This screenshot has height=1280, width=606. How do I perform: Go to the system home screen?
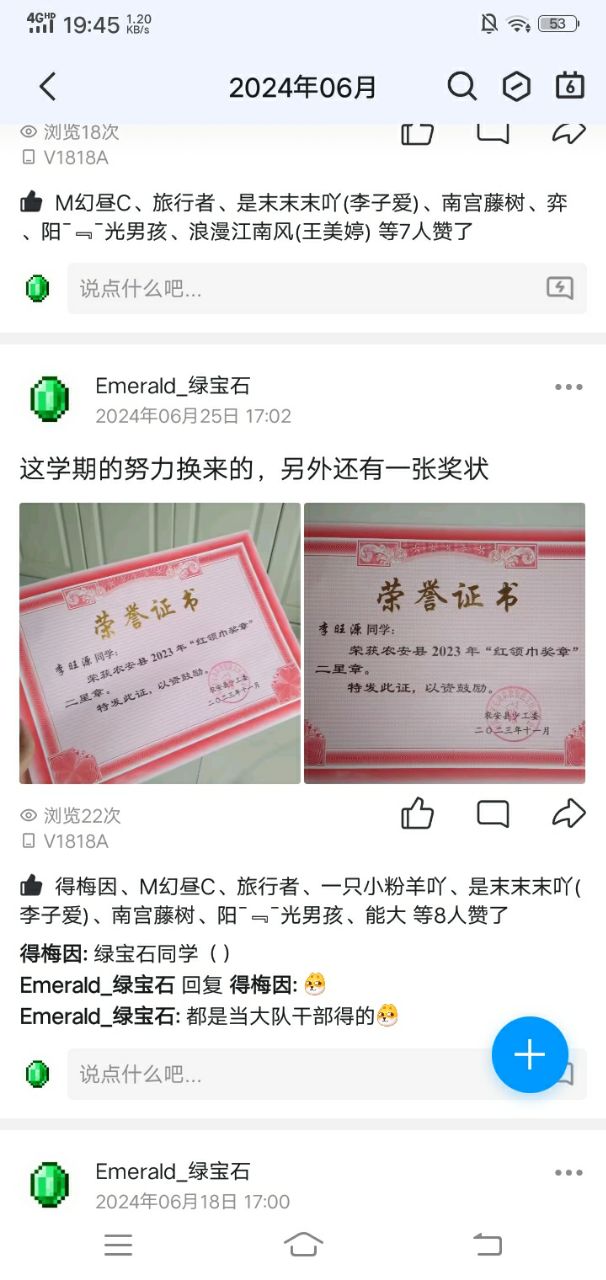[303, 1244]
